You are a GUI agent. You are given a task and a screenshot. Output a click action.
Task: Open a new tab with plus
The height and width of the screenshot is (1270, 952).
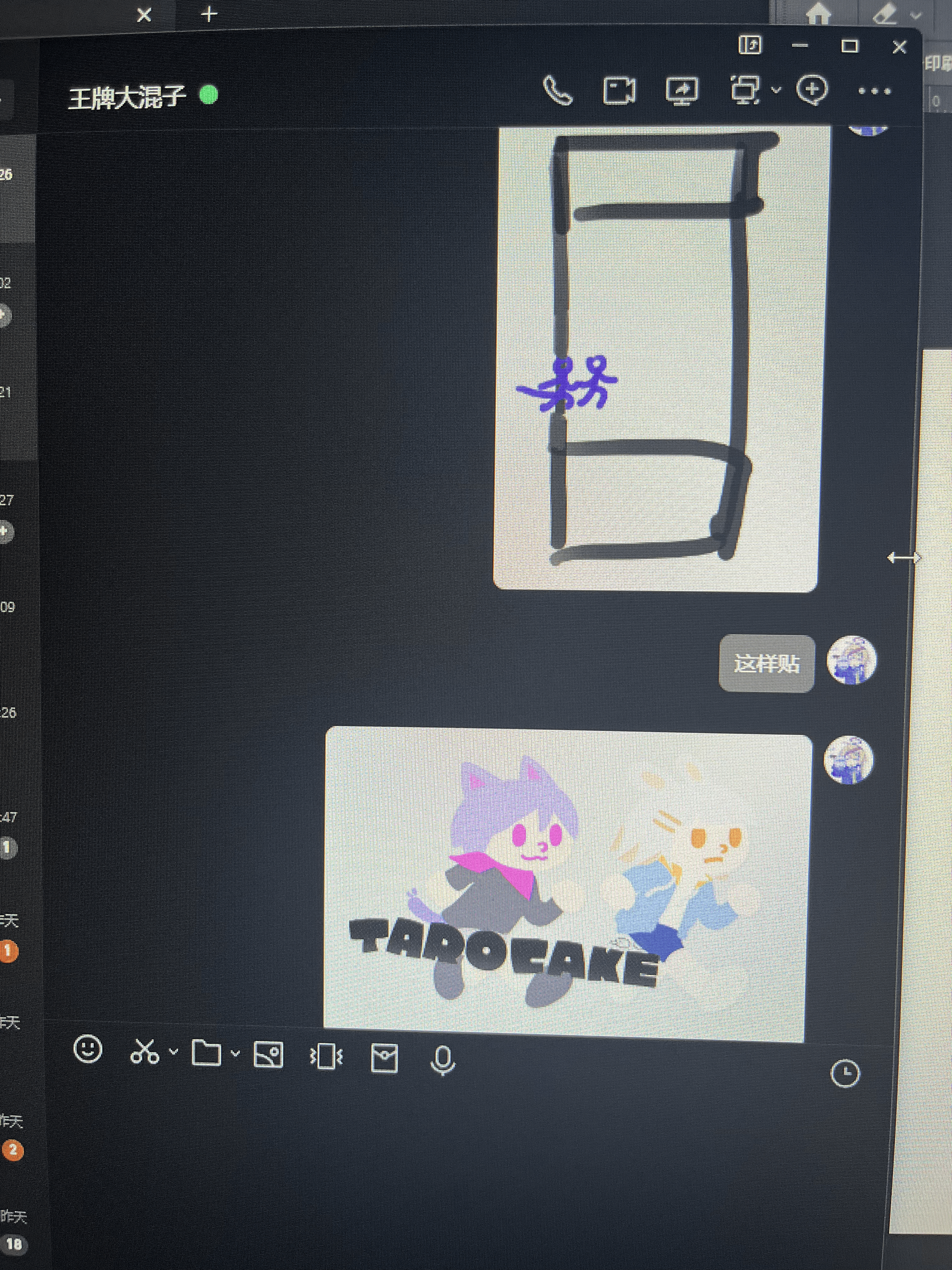click(x=209, y=14)
